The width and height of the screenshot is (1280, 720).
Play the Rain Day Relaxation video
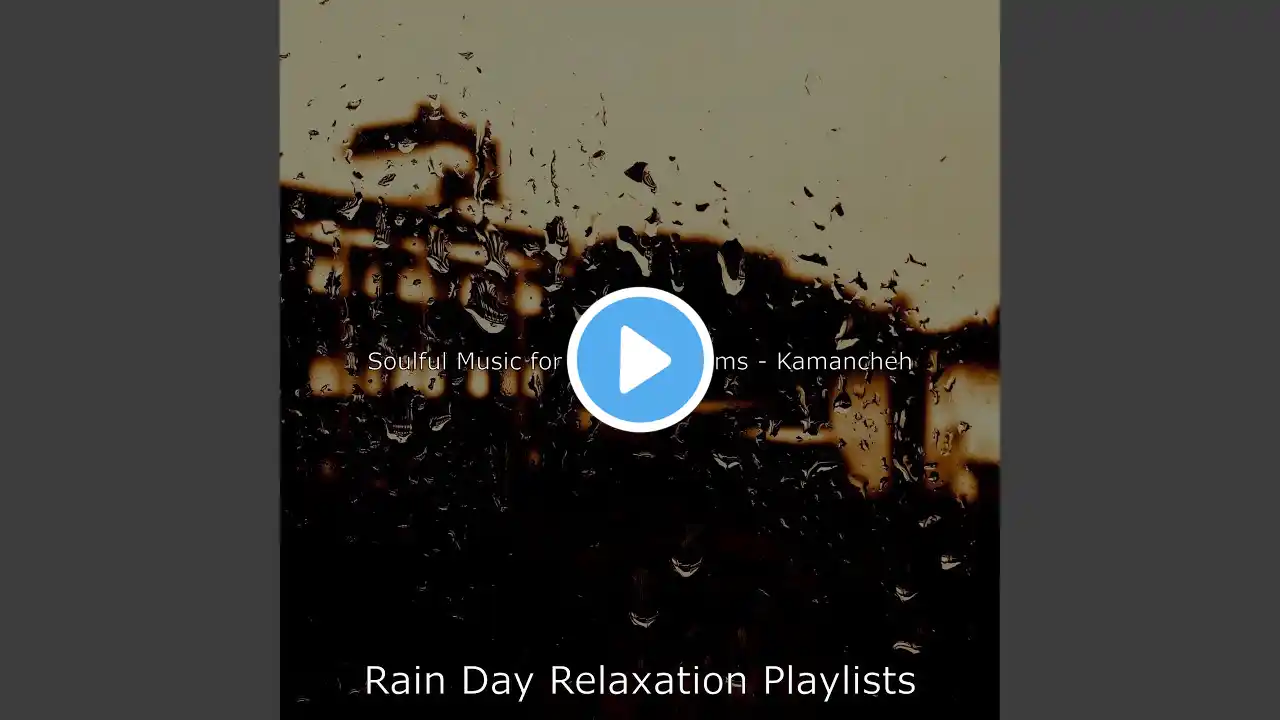640,360
